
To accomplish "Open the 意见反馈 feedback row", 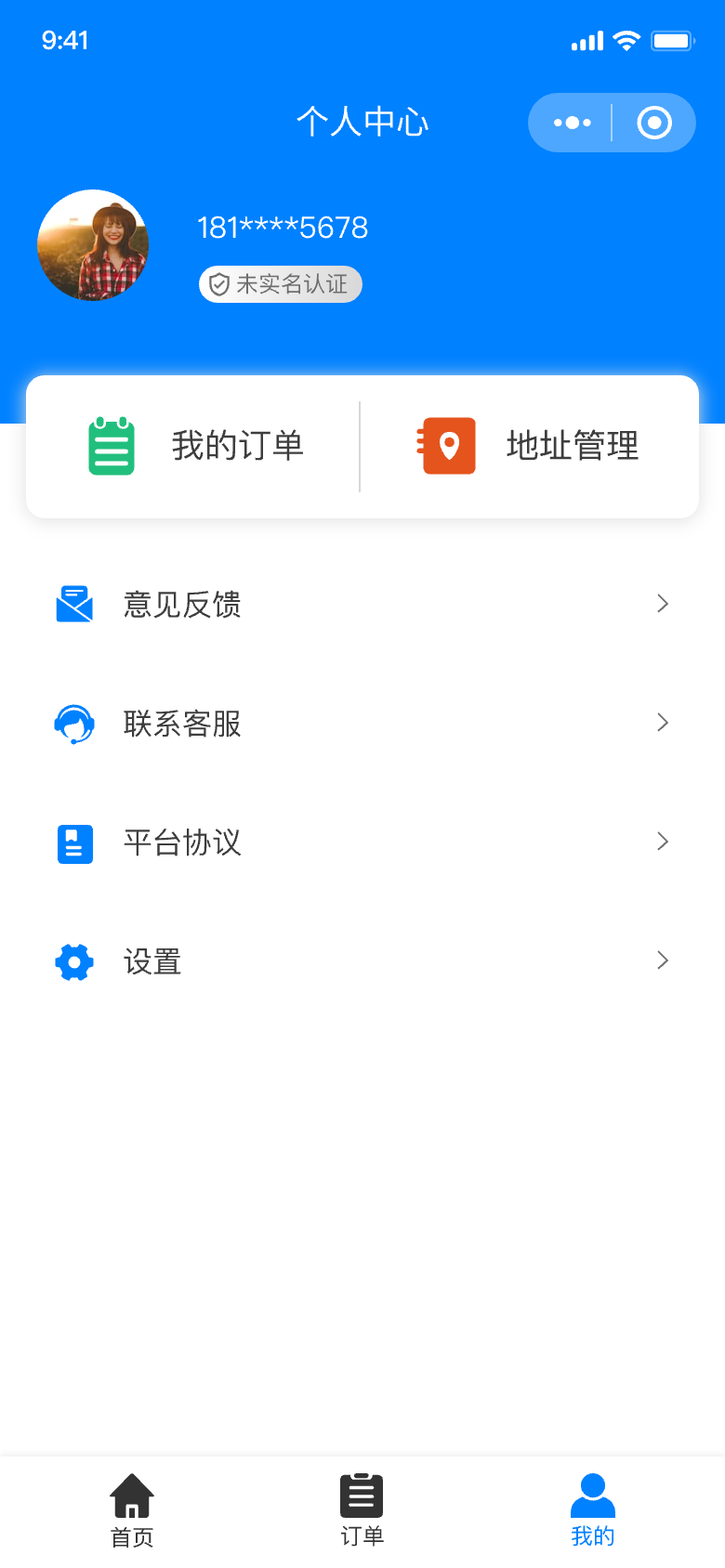I will coord(362,605).
